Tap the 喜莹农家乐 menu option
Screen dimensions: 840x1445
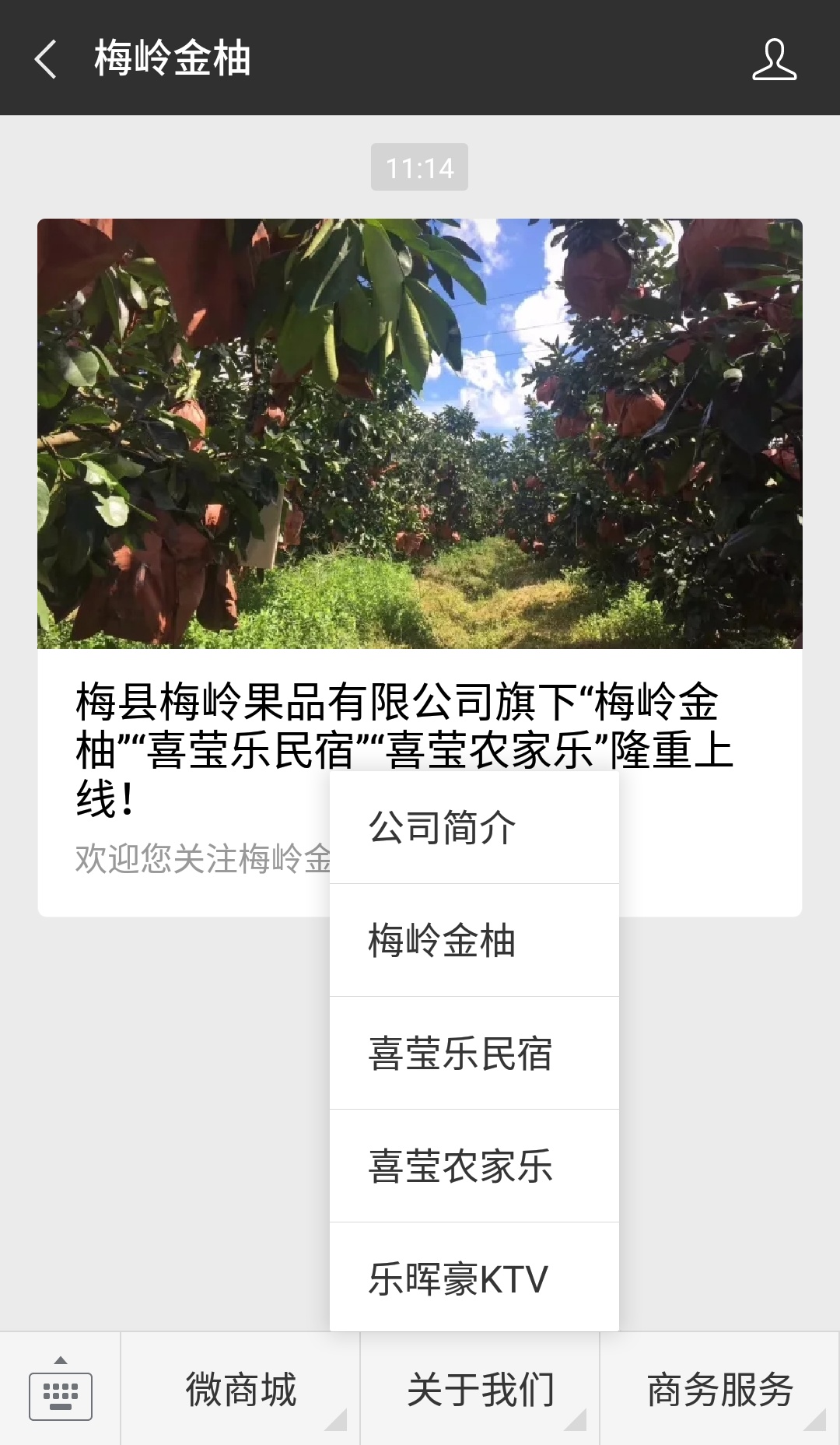click(x=474, y=1166)
